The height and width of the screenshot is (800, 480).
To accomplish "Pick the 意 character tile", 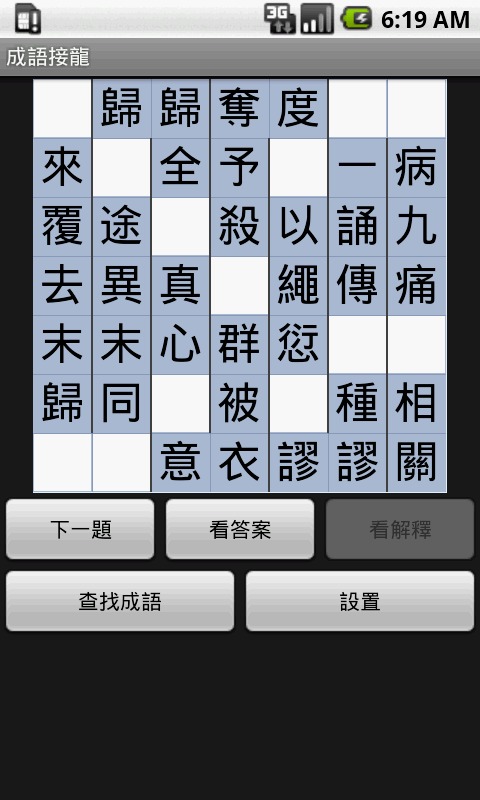I will (181, 463).
